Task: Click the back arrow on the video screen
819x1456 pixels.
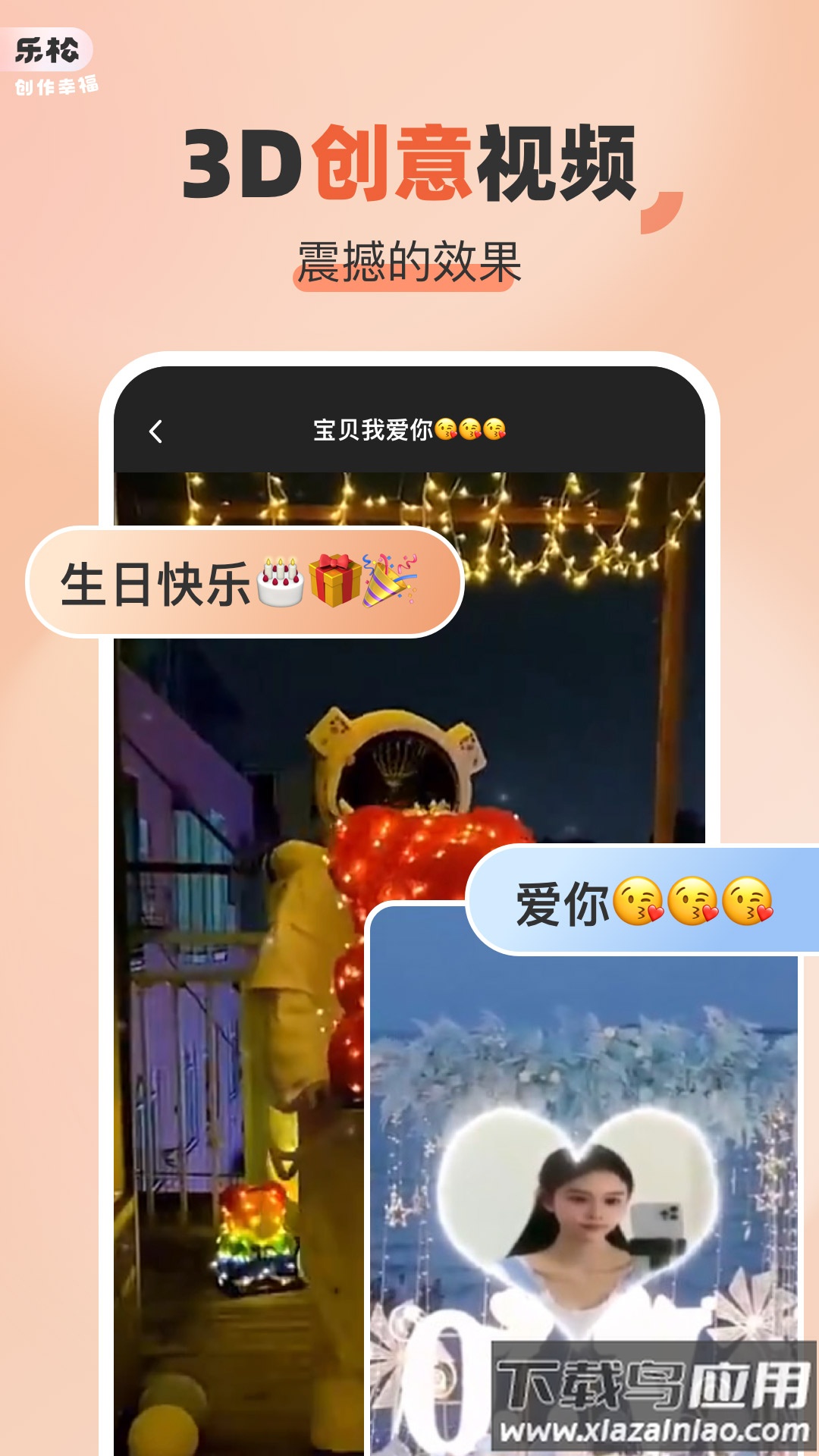Action: pyautogui.click(x=157, y=429)
